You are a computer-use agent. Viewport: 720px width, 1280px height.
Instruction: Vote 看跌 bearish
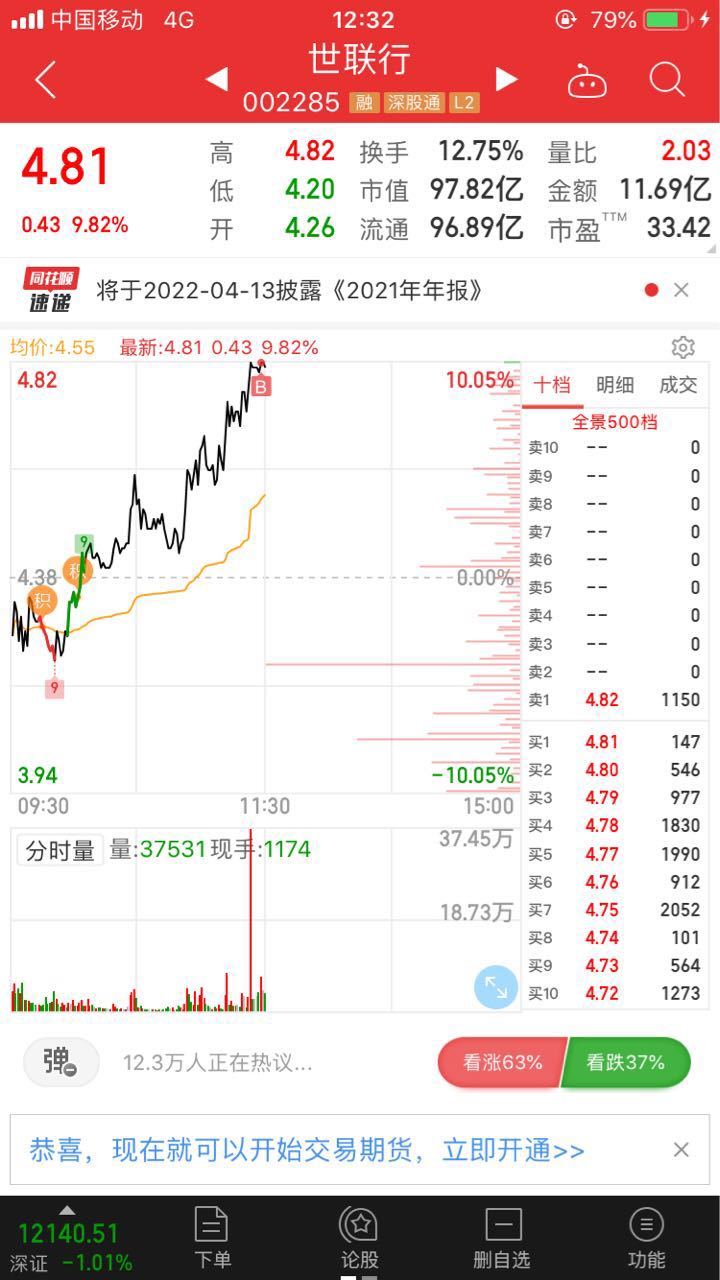(627, 1062)
